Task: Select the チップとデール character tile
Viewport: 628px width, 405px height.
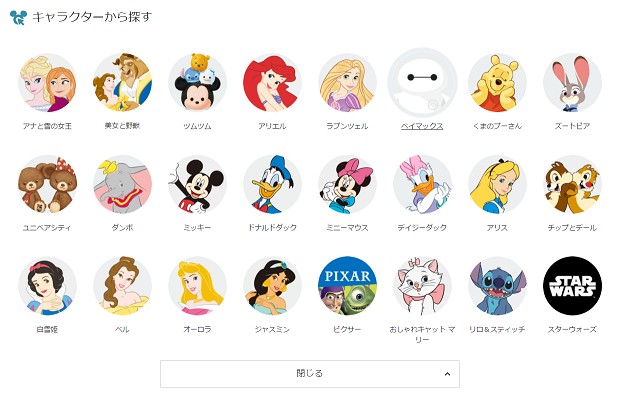Action: (572, 184)
